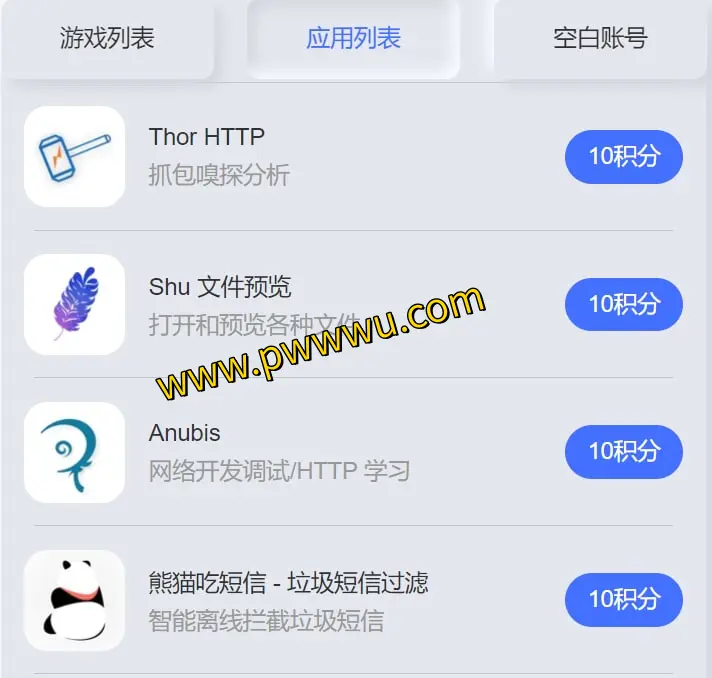The image size is (712, 678).
Task: Tap the 10积分 button for Thor HTTP
Action: 624,157
